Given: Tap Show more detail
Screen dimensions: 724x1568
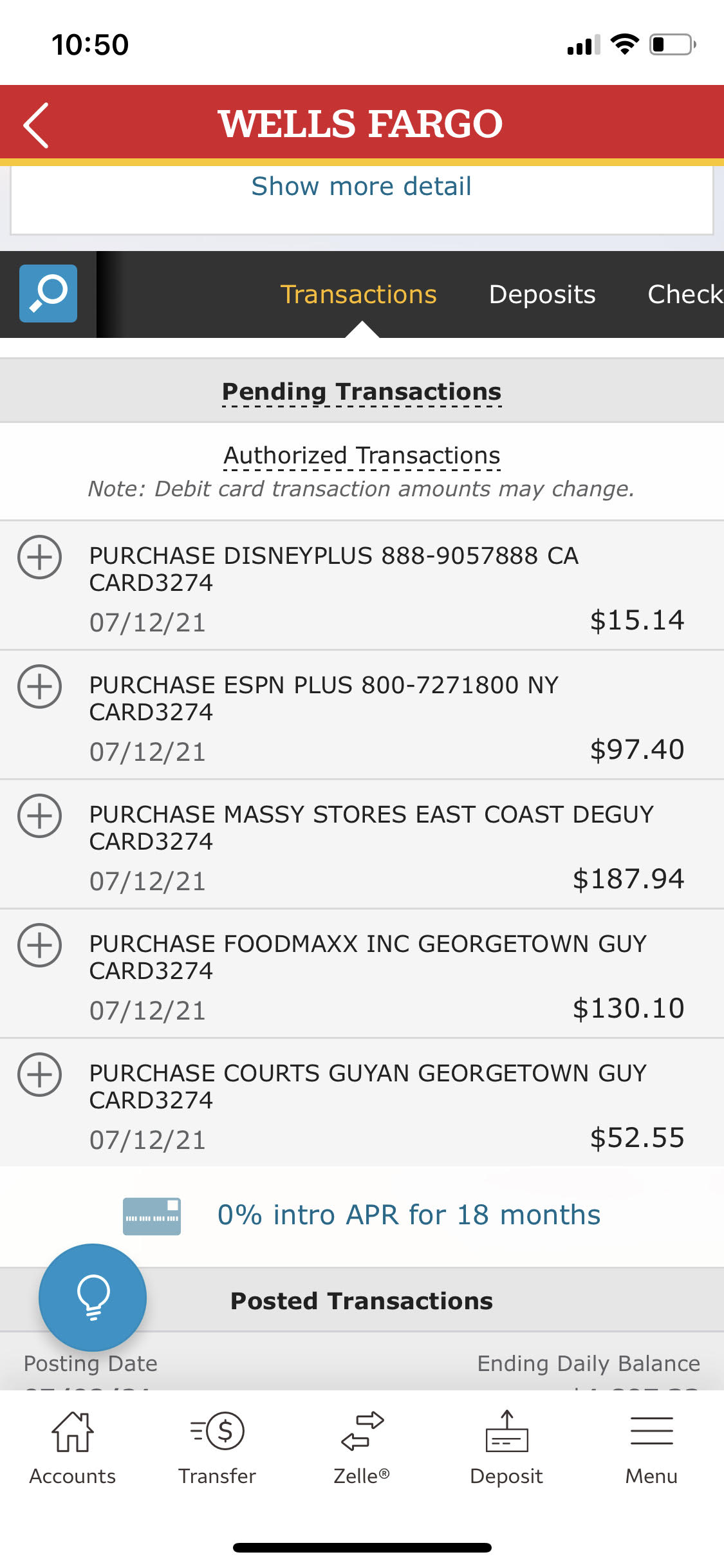Looking at the screenshot, I should tap(361, 186).
